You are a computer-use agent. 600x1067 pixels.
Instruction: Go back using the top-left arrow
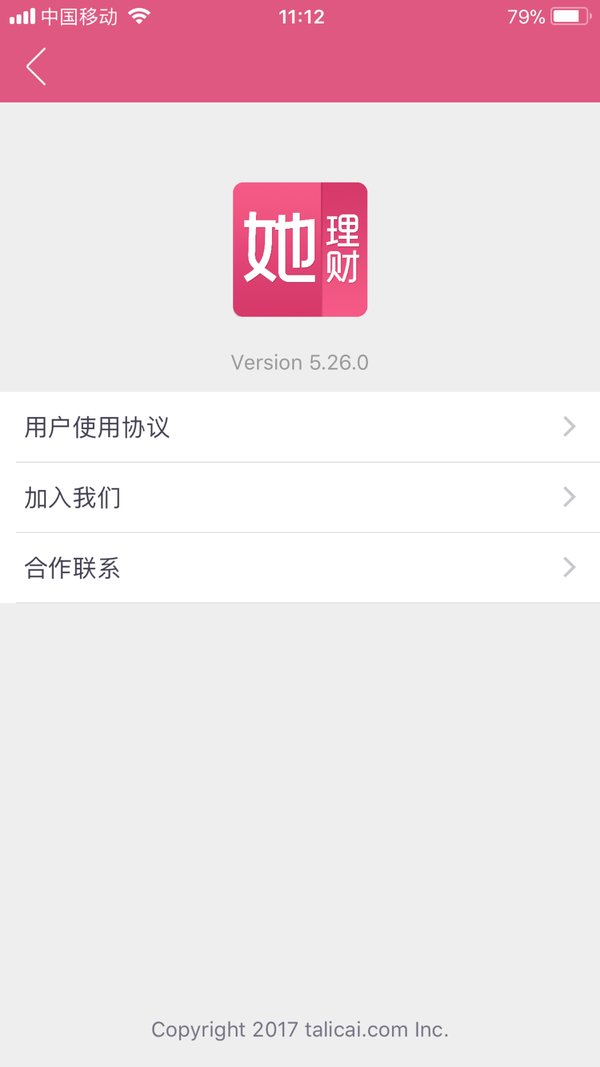(x=36, y=67)
